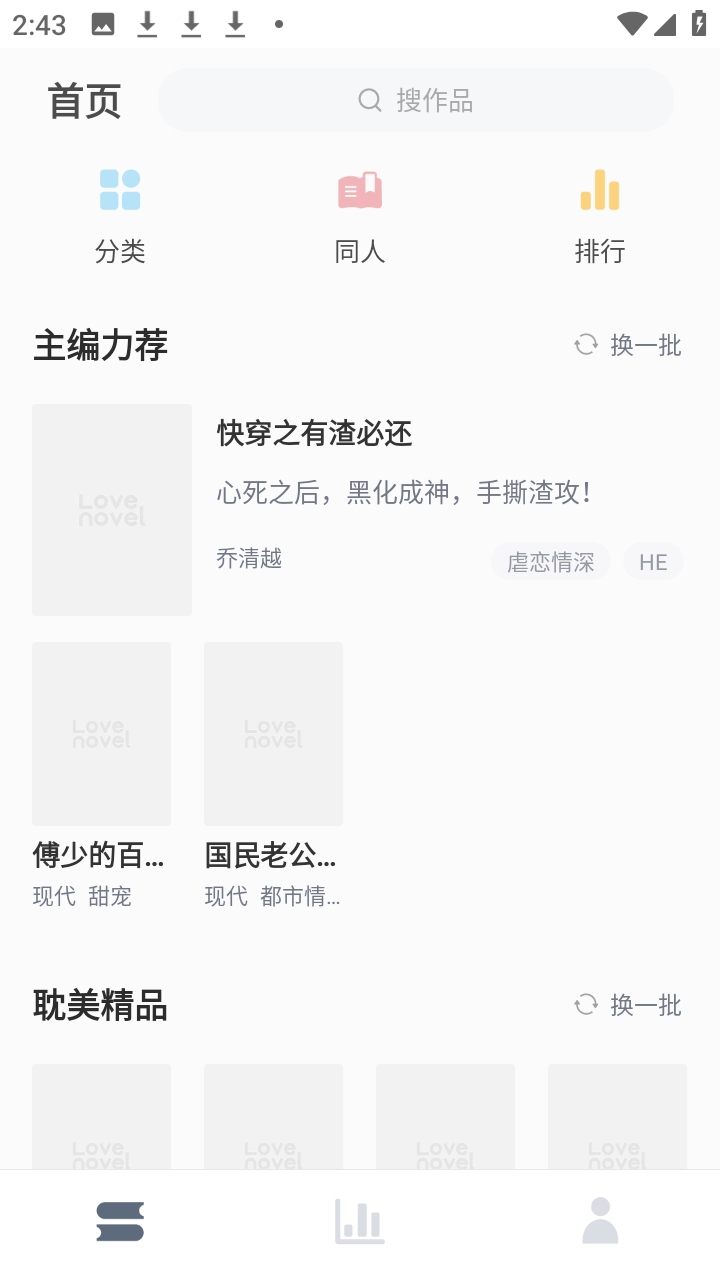
Task: Select the 虐恋情深 tag
Action: pos(550,561)
